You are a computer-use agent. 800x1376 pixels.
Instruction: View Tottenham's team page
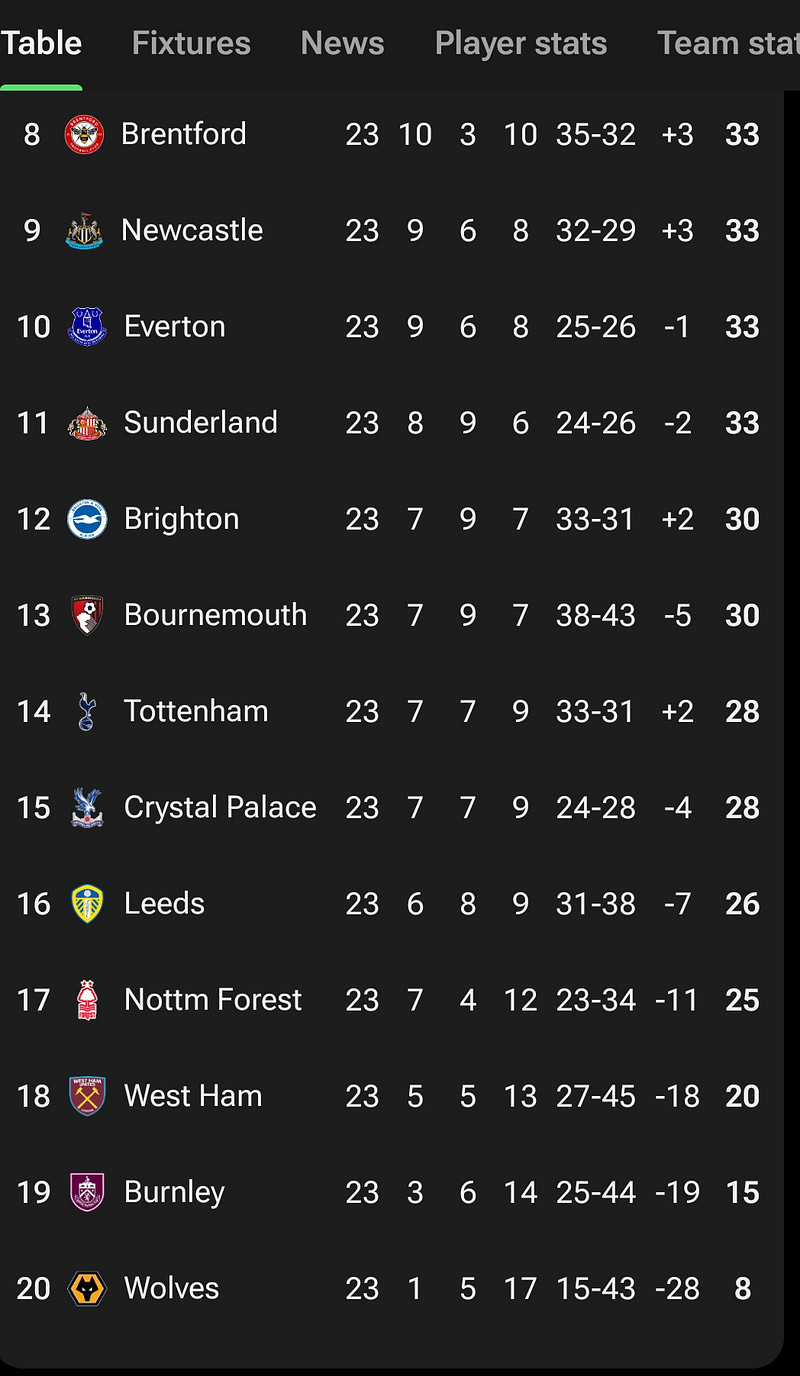pyautogui.click(x=392, y=711)
